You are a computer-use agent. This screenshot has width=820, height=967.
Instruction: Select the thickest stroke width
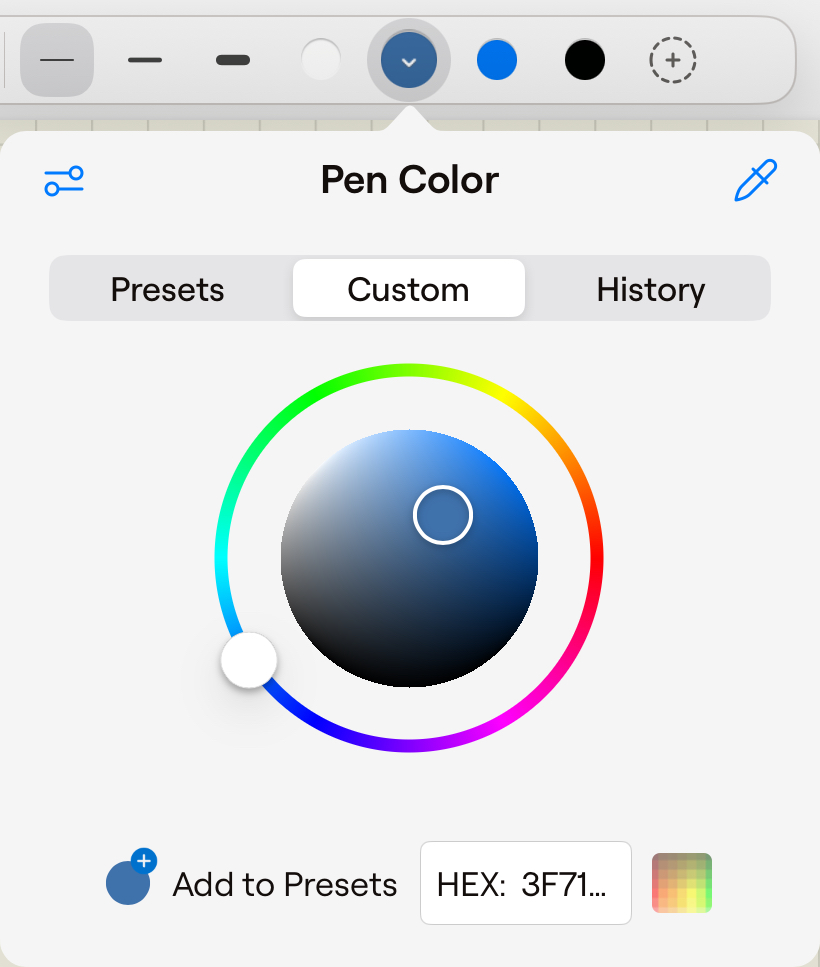coord(233,60)
